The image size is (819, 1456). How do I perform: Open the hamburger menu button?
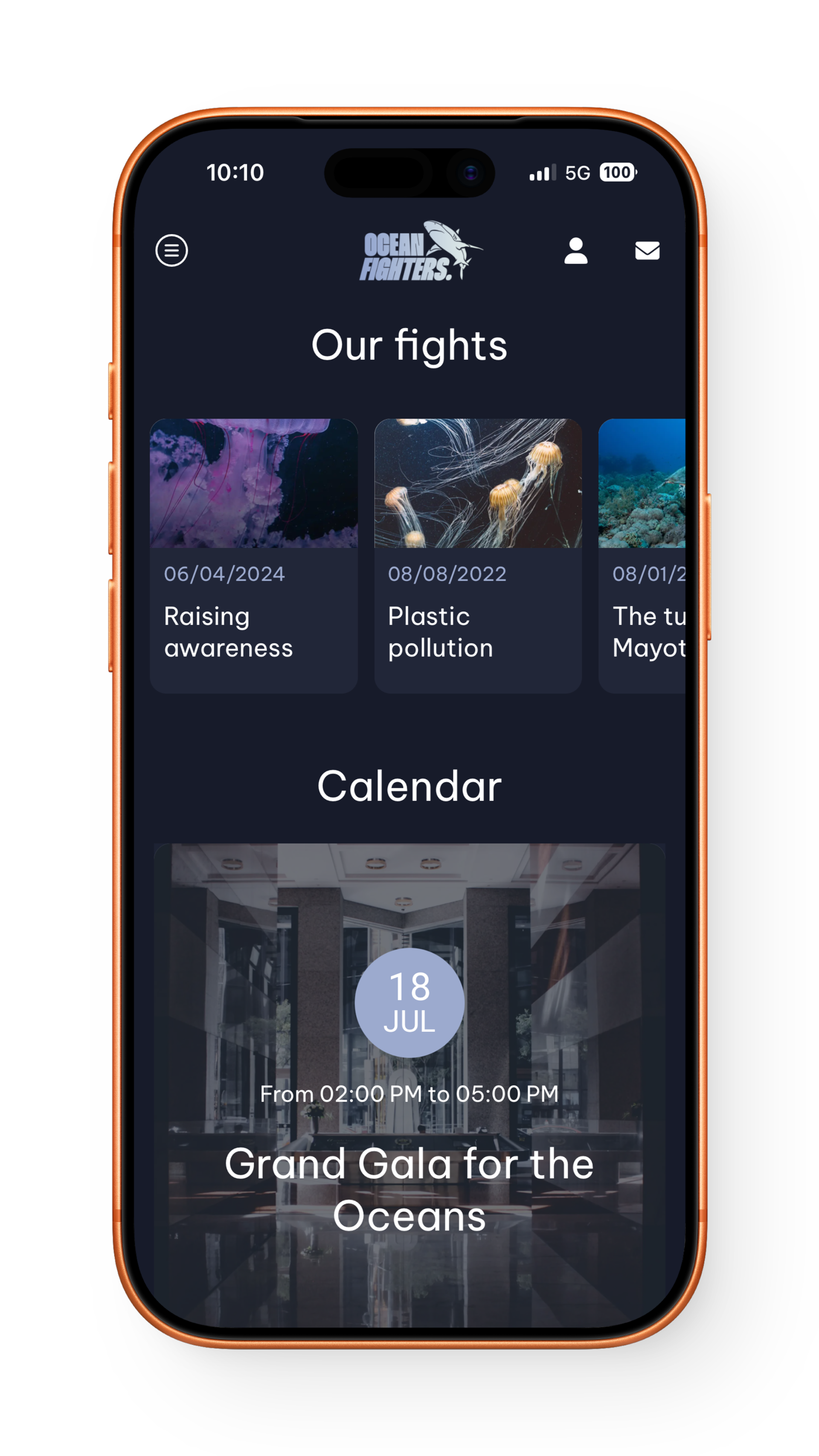(171, 250)
